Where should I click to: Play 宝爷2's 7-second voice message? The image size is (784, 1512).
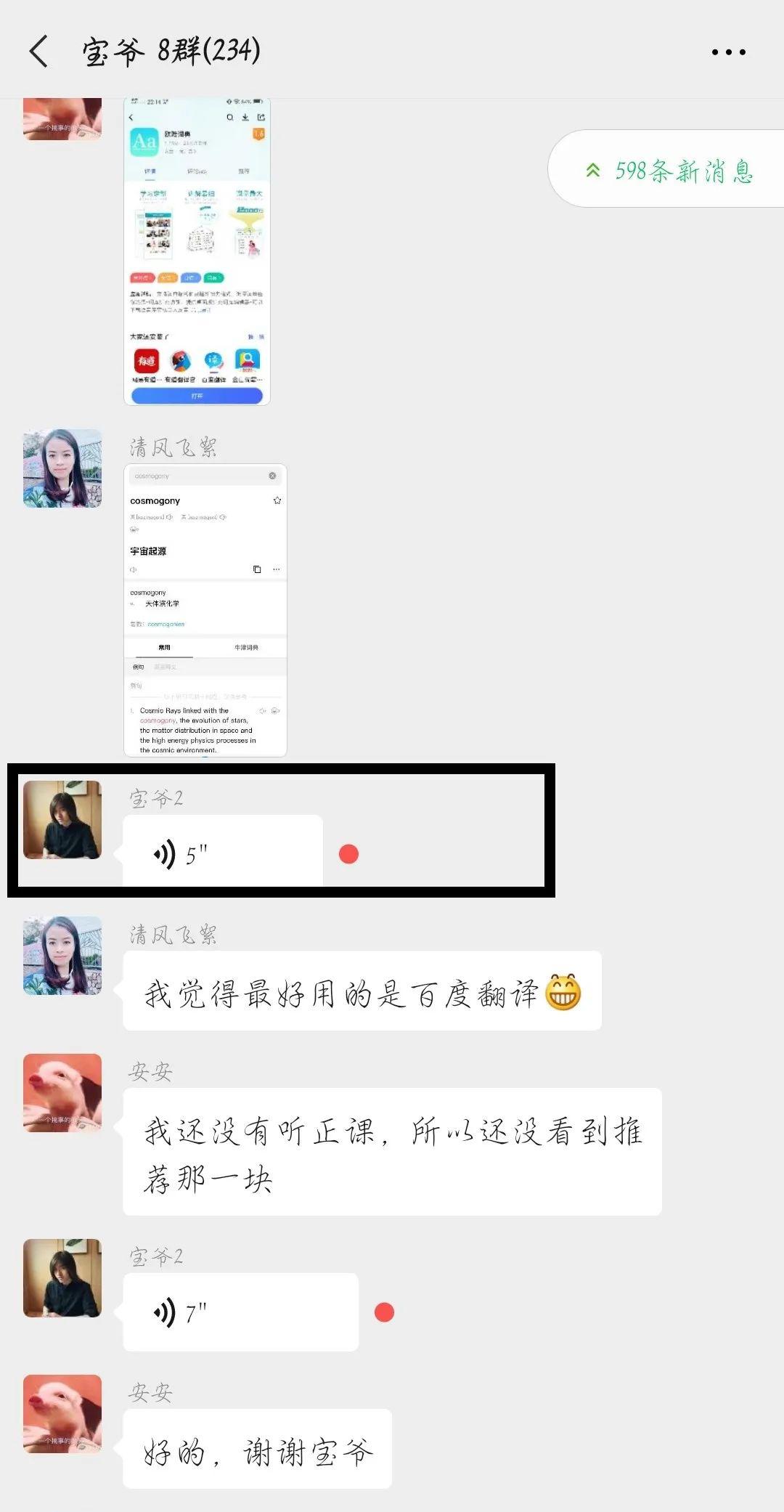pyautogui.click(x=240, y=1312)
